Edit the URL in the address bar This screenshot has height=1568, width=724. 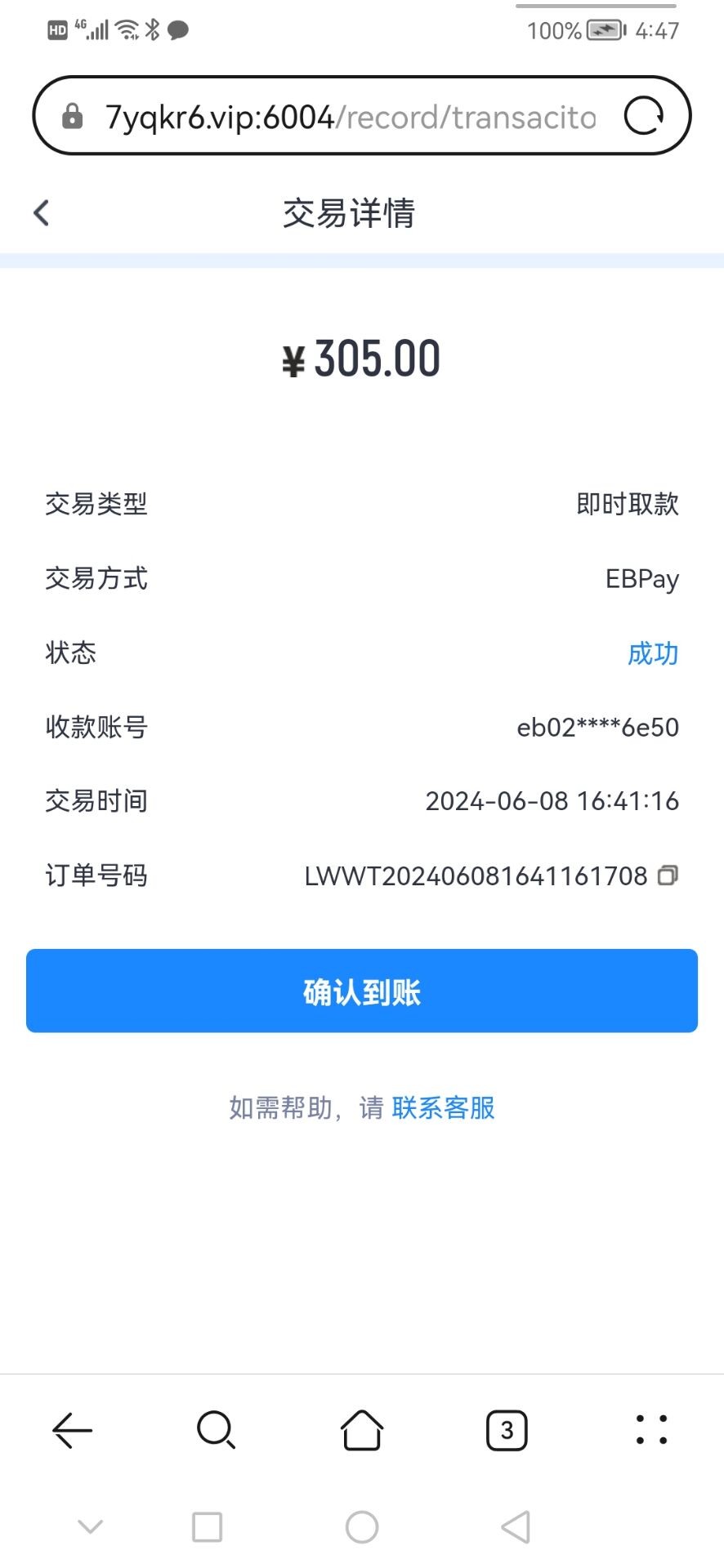(351, 117)
